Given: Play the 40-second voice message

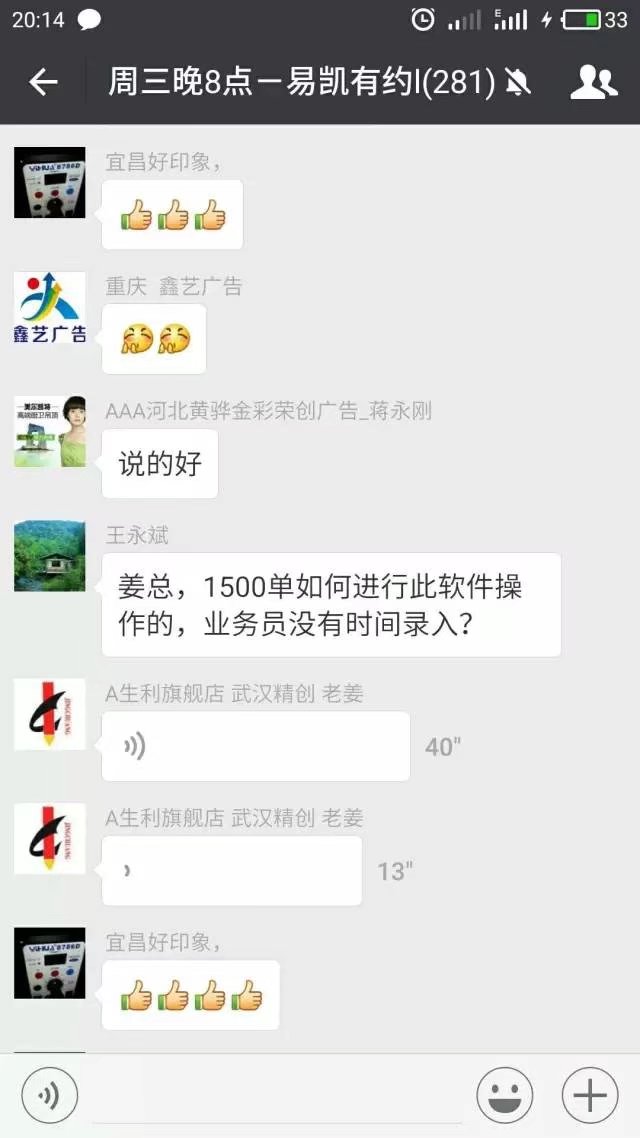Looking at the screenshot, I should point(256,746).
